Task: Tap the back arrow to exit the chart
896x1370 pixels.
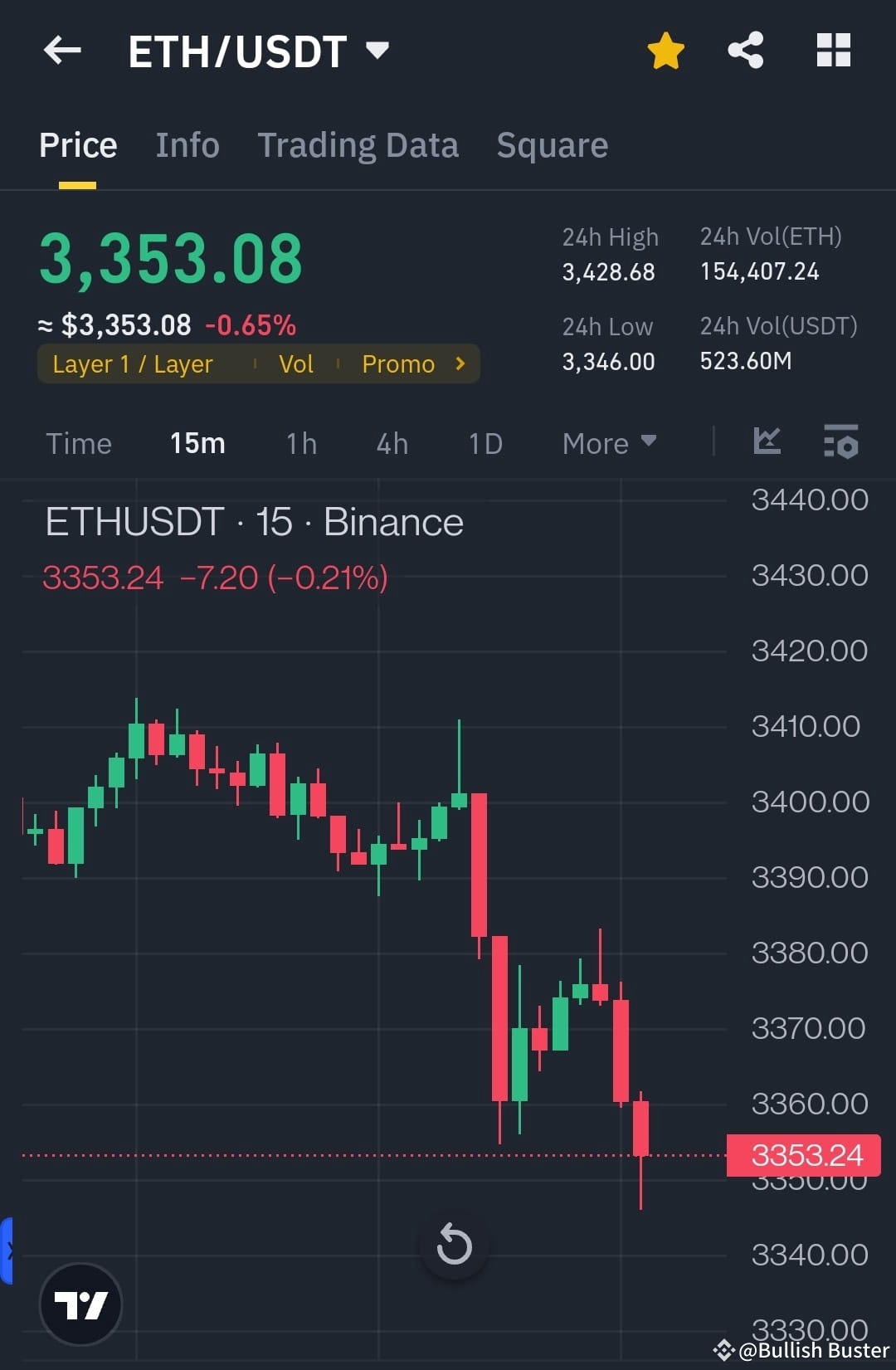Action: 62,50
